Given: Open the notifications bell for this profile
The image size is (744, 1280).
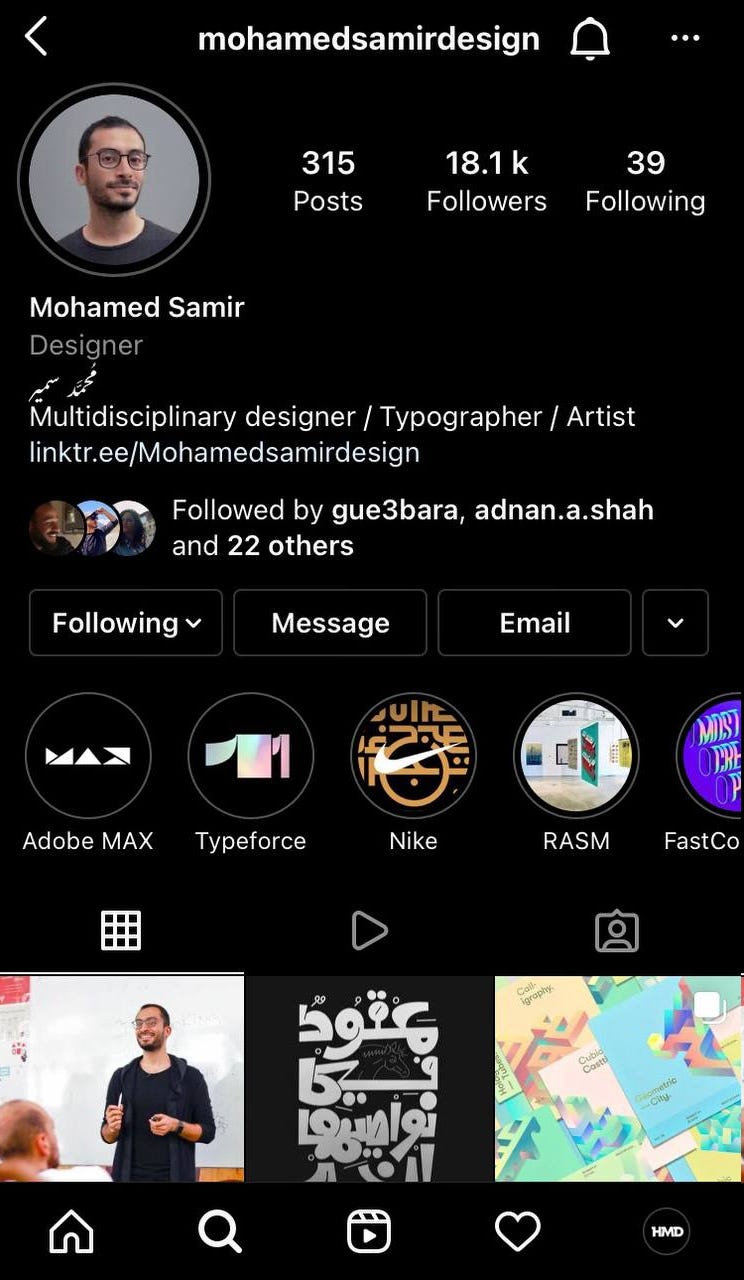Looking at the screenshot, I should coord(590,39).
